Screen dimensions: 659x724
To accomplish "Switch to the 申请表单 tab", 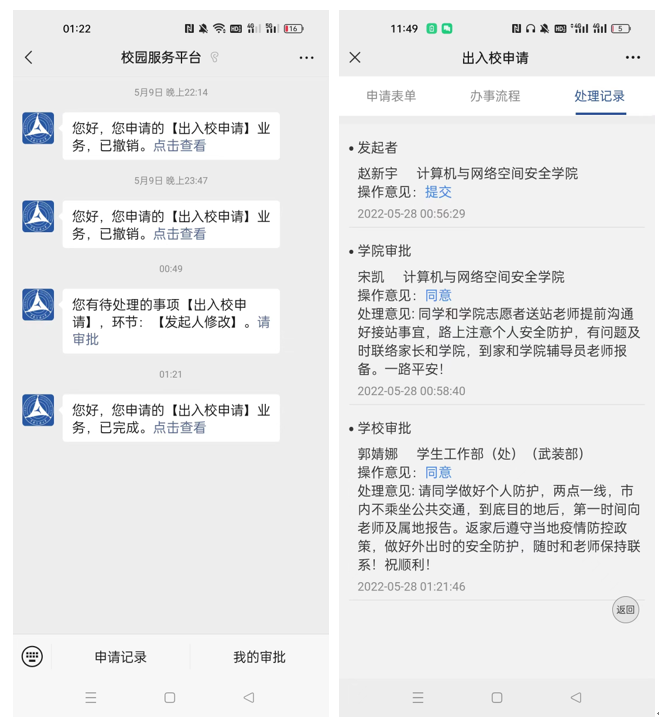I will (x=391, y=96).
